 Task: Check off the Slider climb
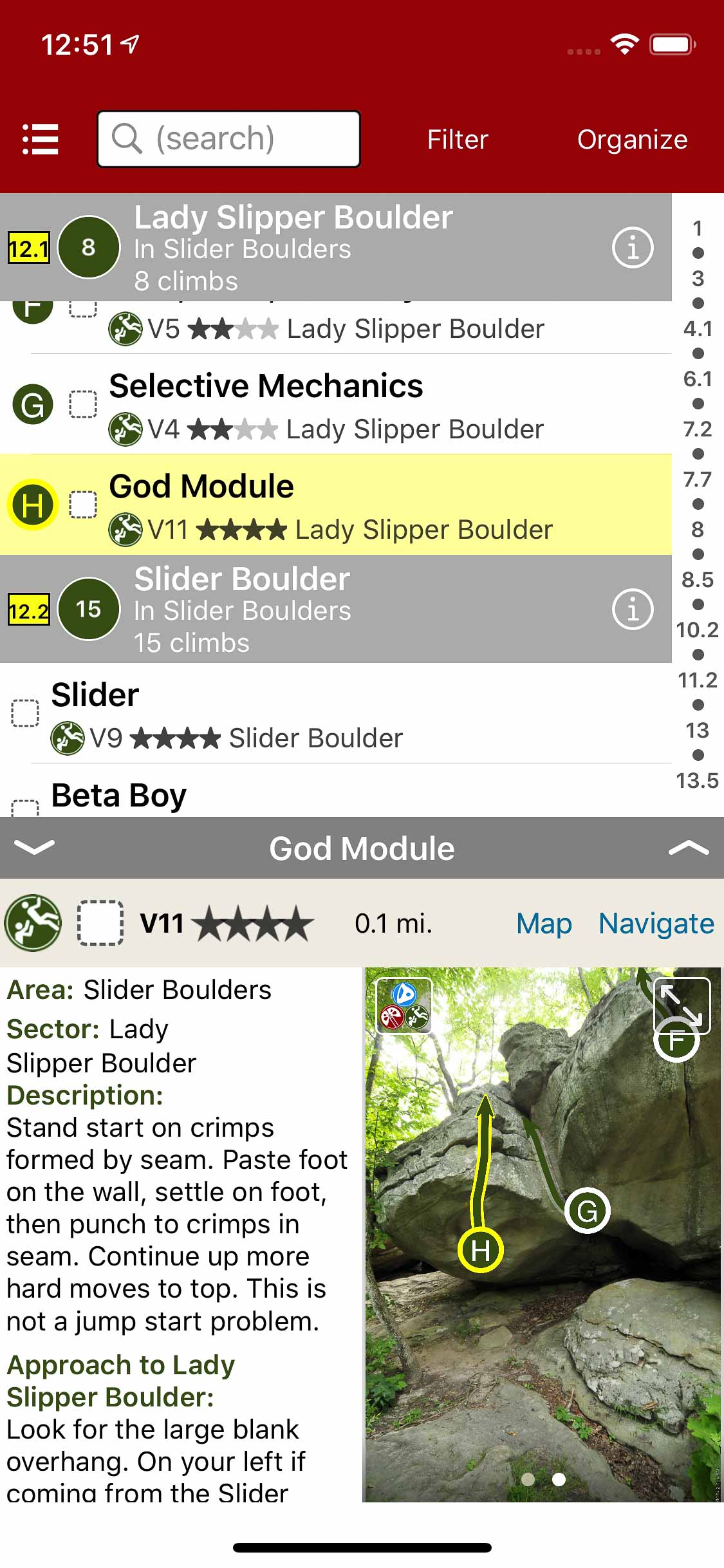(x=25, y=713)
